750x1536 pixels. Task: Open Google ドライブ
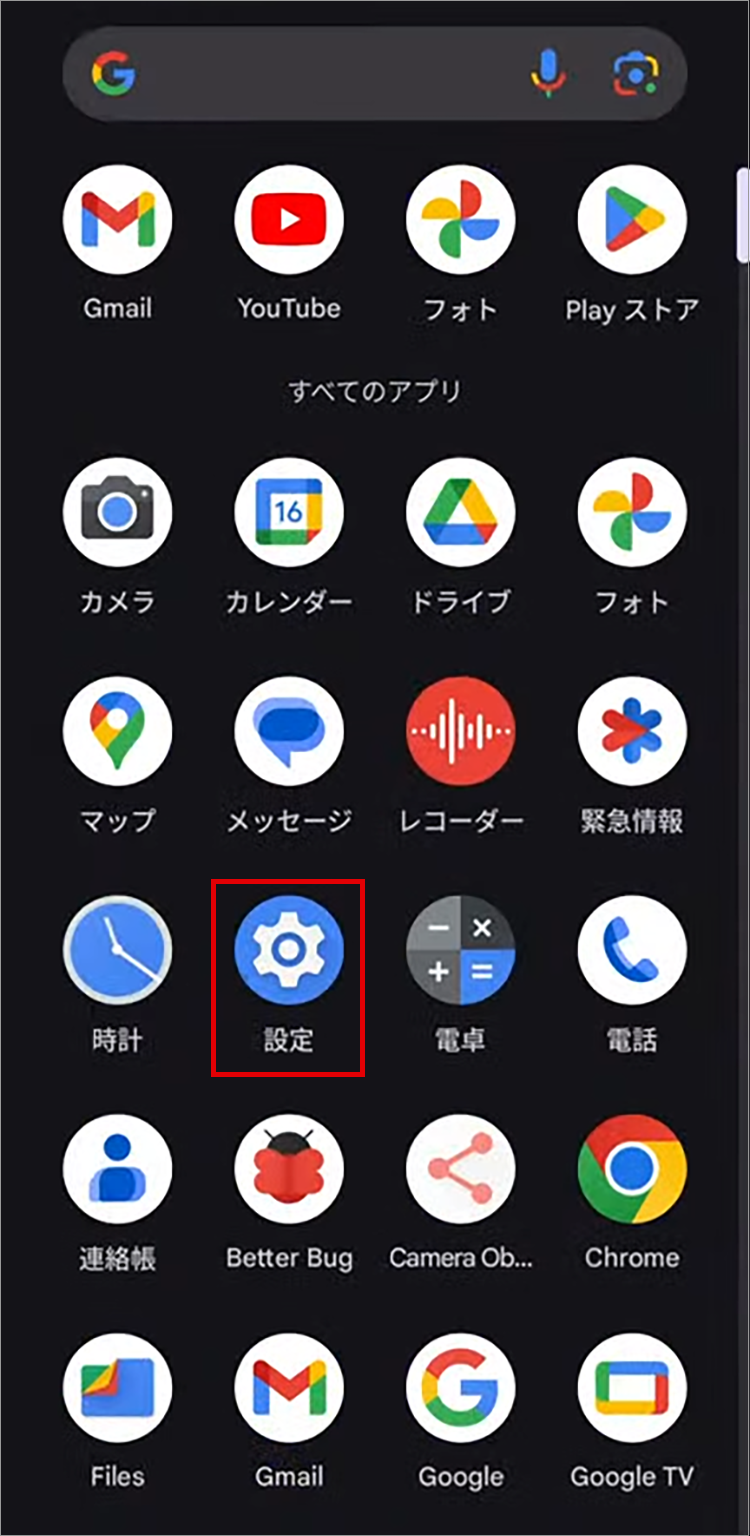pyautogui.click(x=460, y=513)
